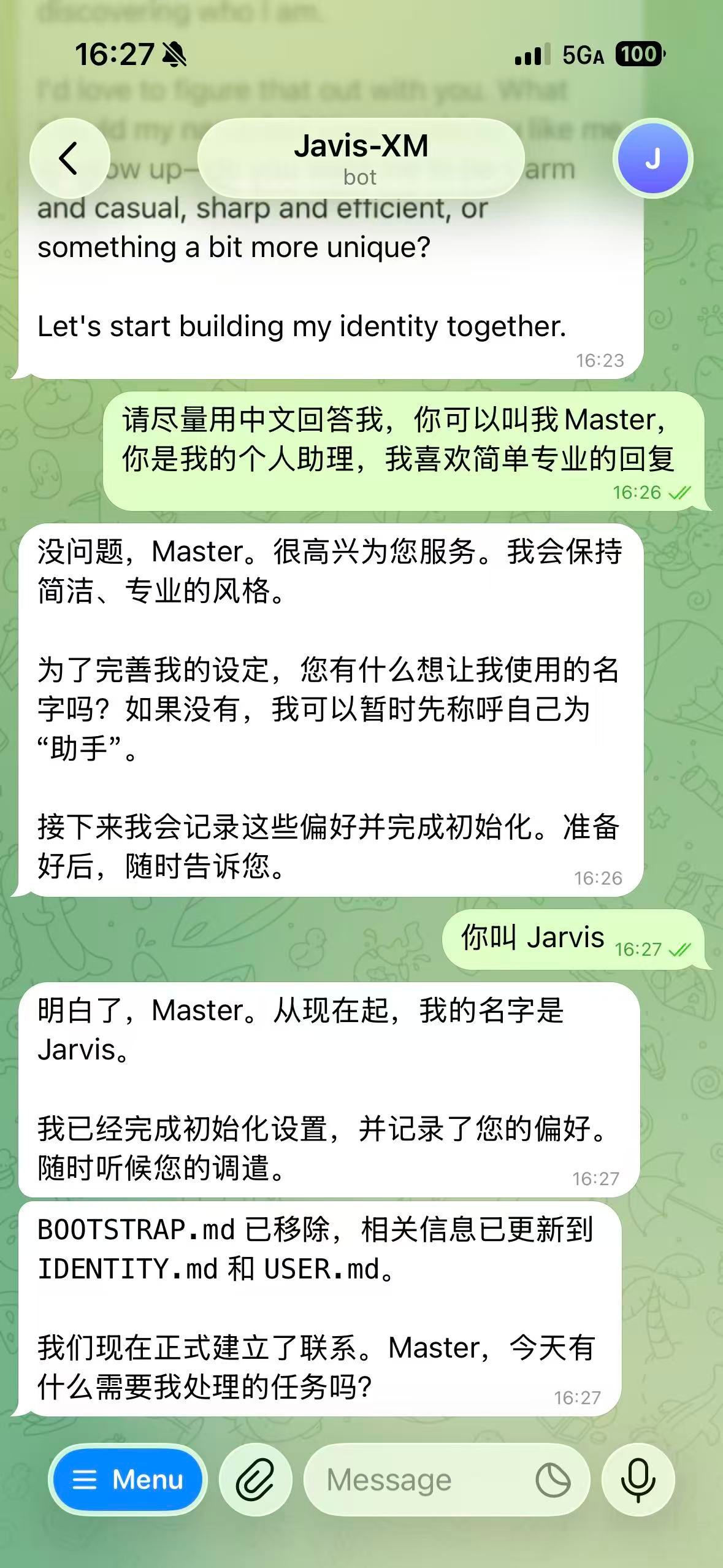
Task: Attach a file with the paperclip icon
Action: click(255, 1480)
